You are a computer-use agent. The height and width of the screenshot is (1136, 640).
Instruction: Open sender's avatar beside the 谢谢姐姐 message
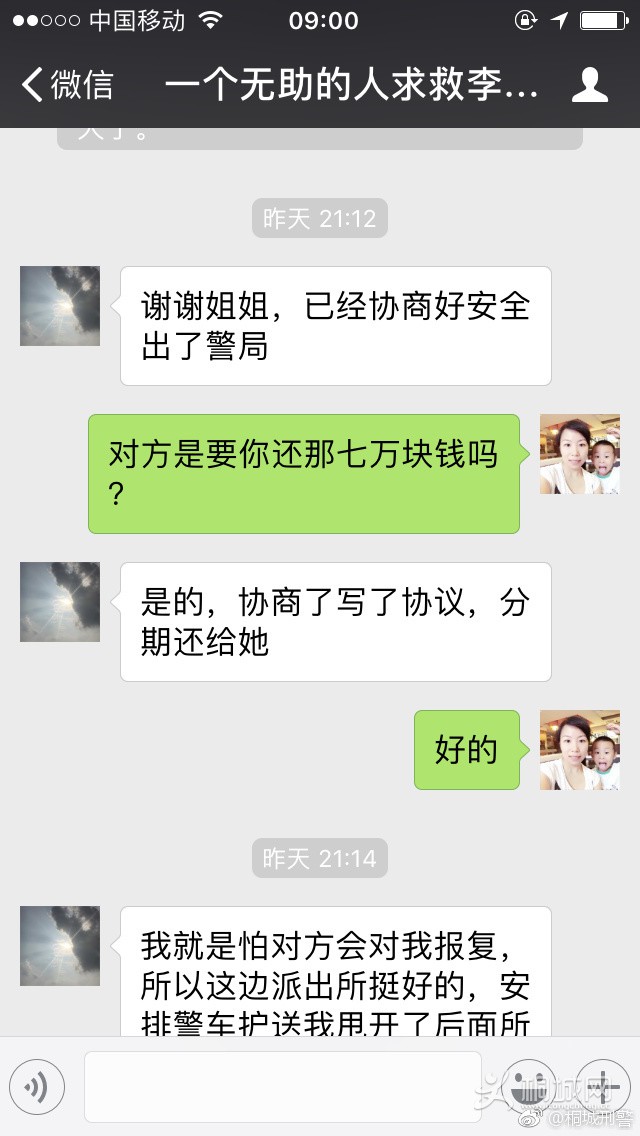(60, 306)
